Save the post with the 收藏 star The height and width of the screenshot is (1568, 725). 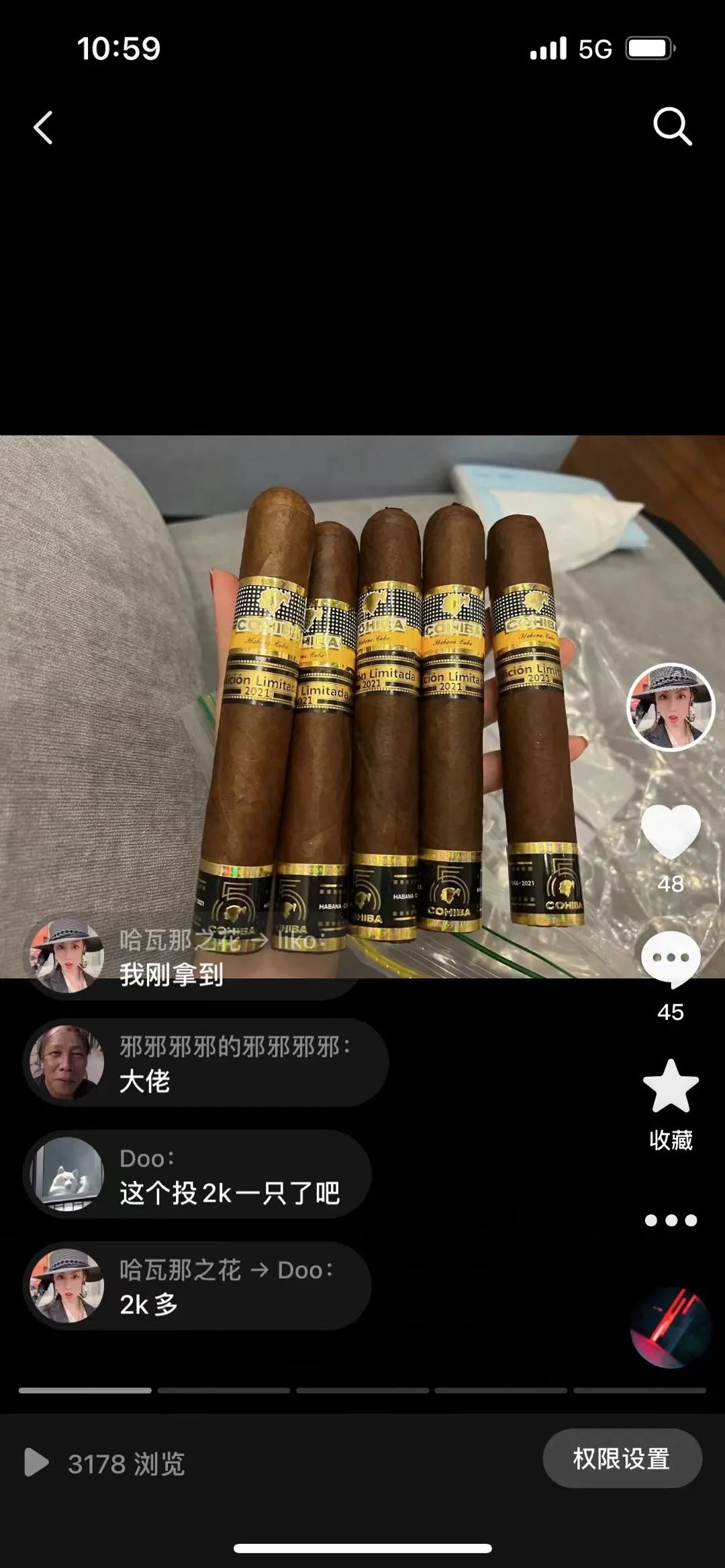tap(671, 1088)
